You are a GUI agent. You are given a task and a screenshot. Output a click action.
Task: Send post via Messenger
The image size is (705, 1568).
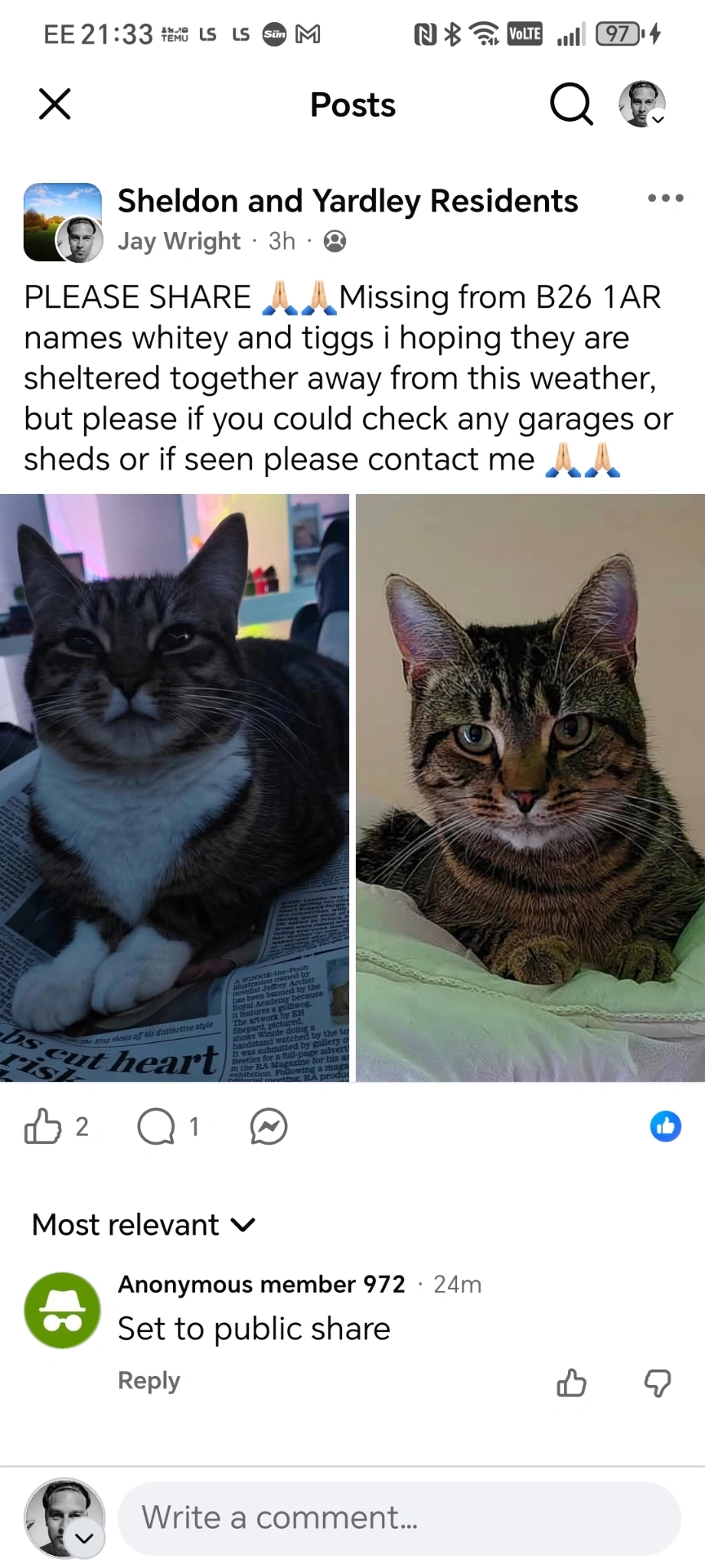click(269, 1126)
